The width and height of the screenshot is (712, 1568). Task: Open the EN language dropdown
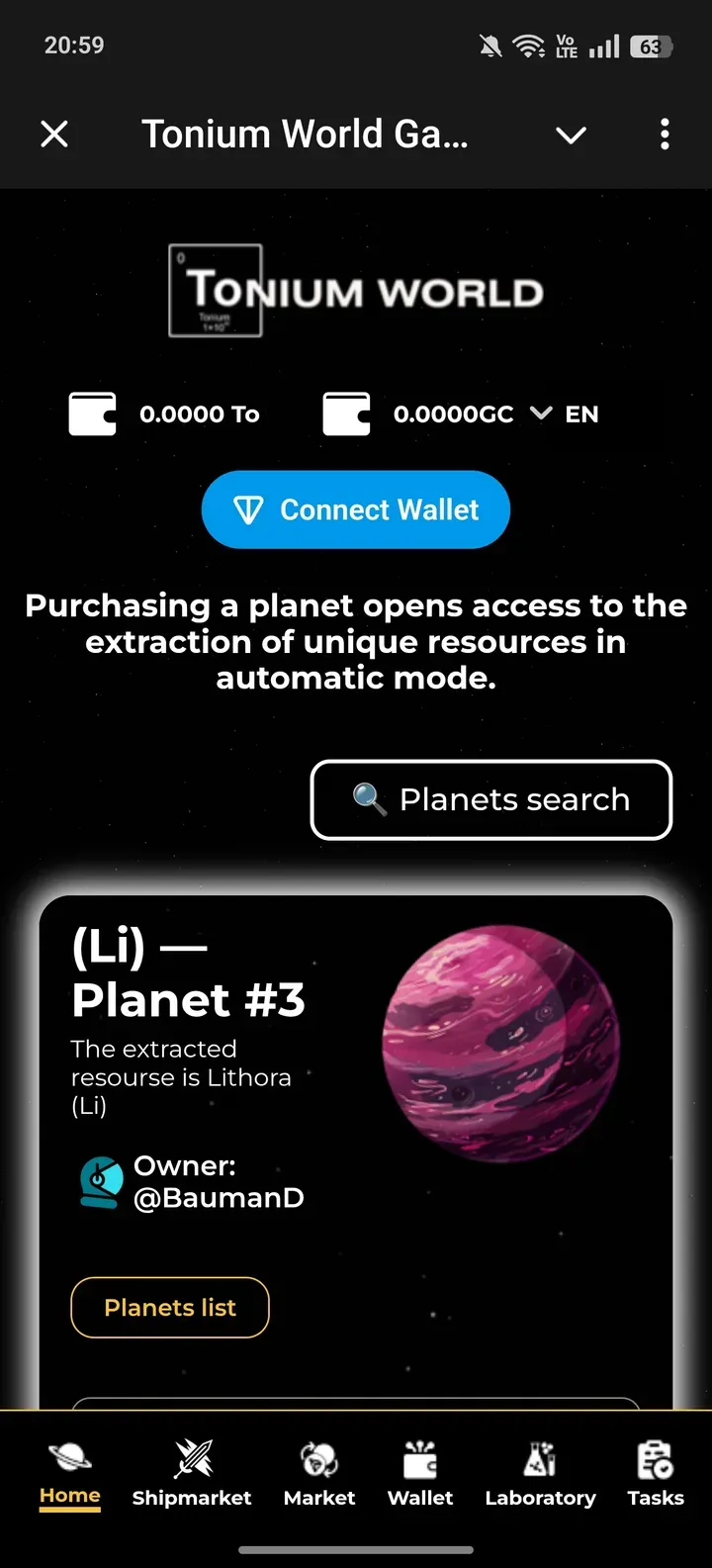566,414
